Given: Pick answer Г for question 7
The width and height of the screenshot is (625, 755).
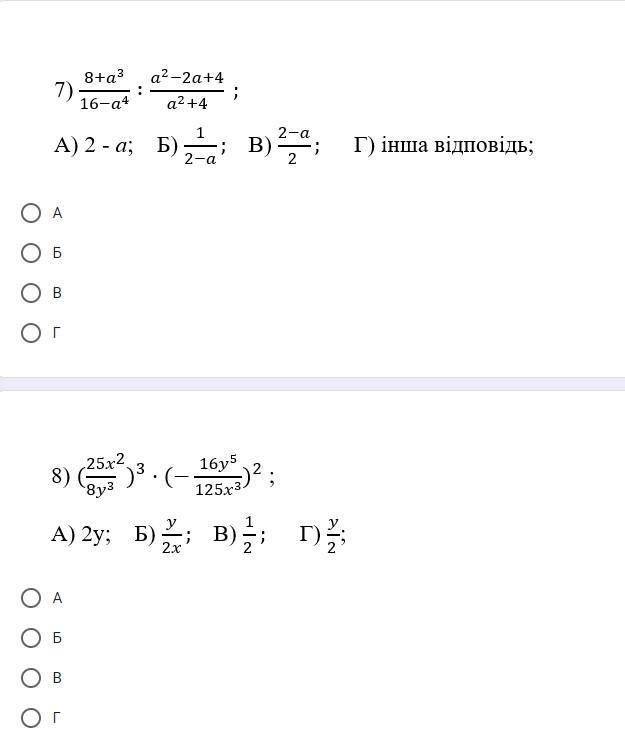Looking at the screenshot, I should pyautogui.click(x=31, y=333).
